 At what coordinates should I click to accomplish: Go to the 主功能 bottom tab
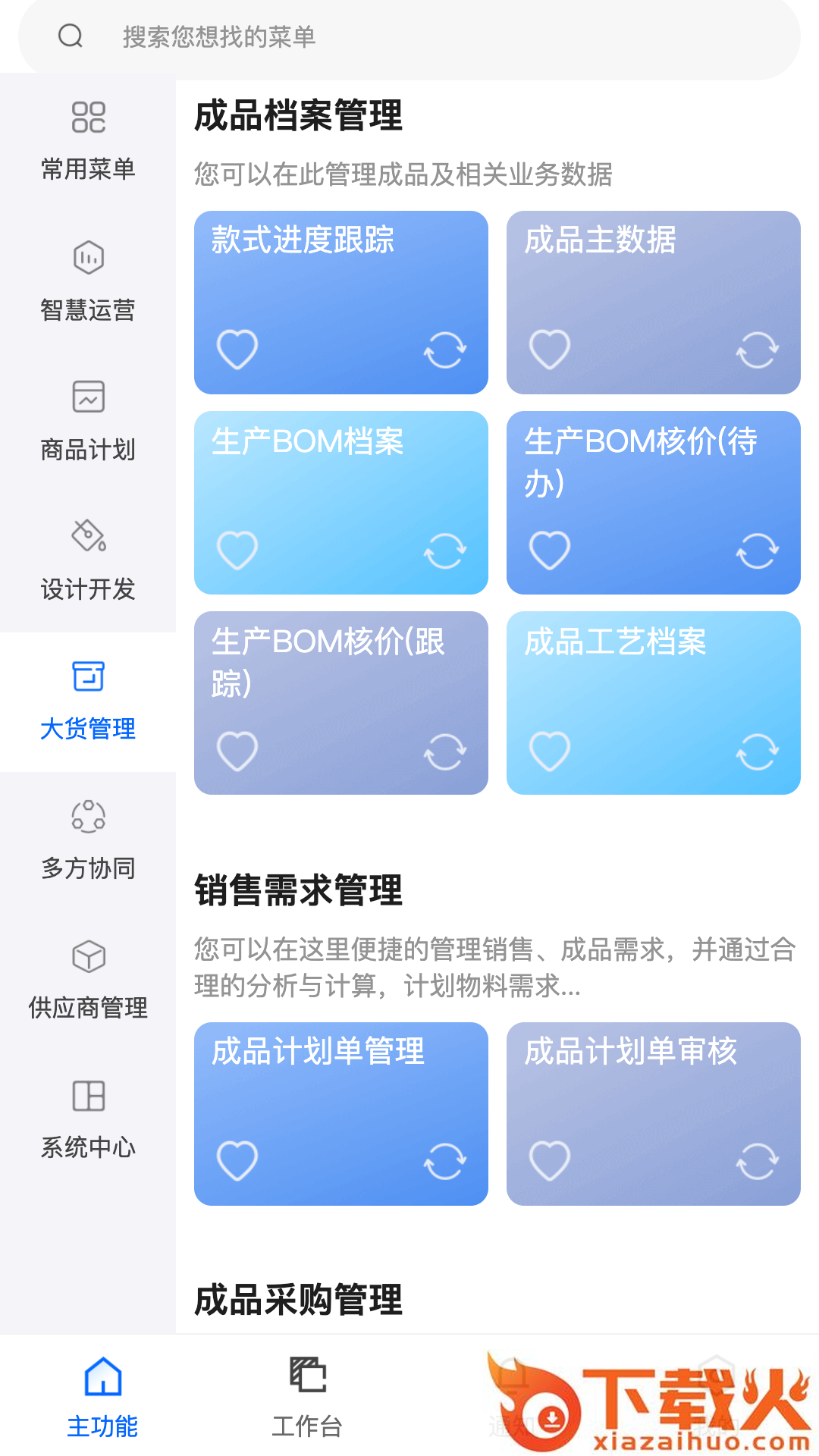click(102, 1397)
